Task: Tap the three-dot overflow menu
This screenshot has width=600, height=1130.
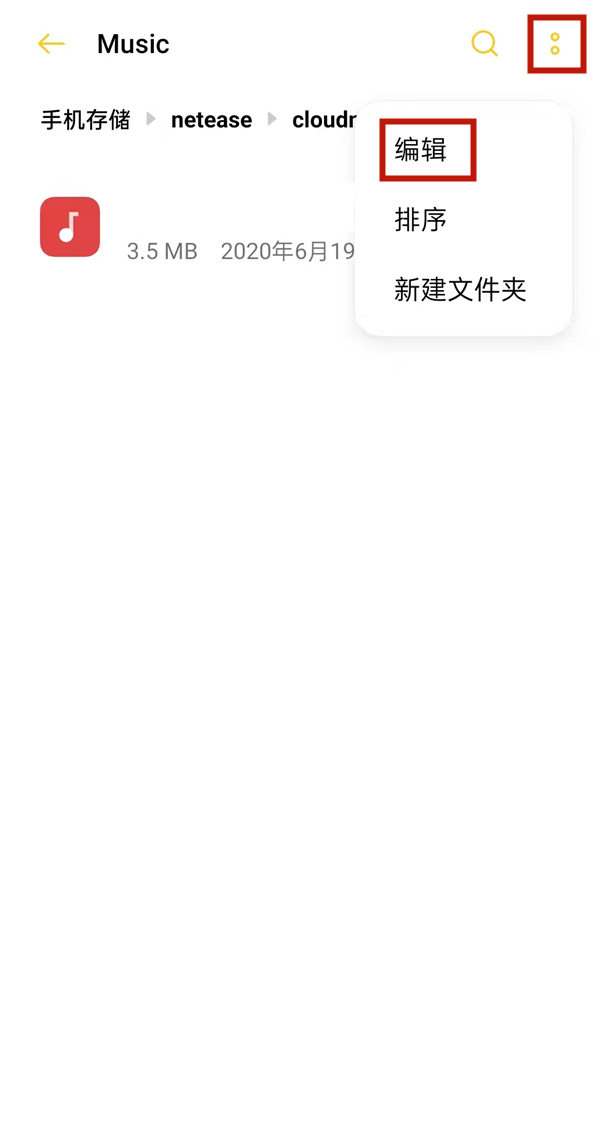Action: [x=555, y=44]
